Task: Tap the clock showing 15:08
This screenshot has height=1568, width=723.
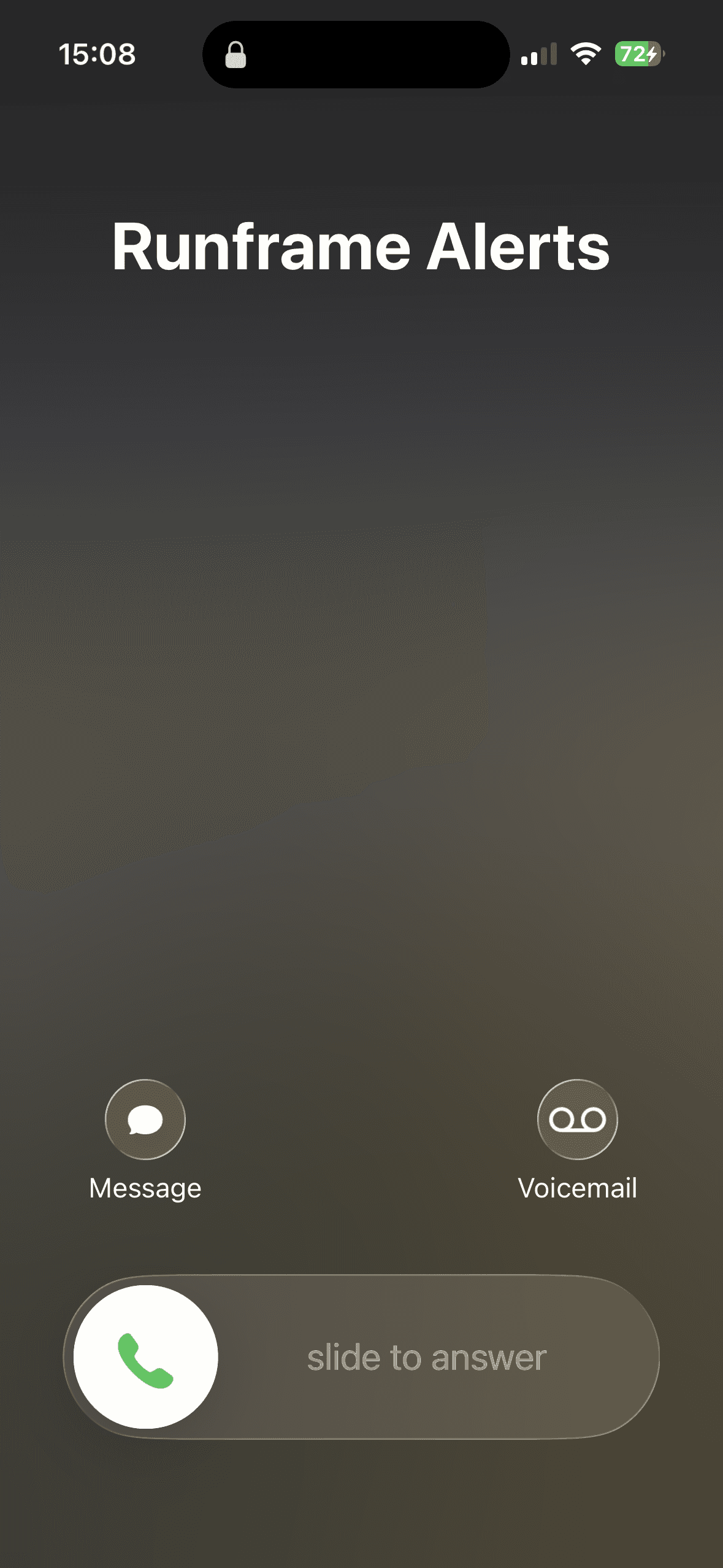Action: tap(96, 54)
